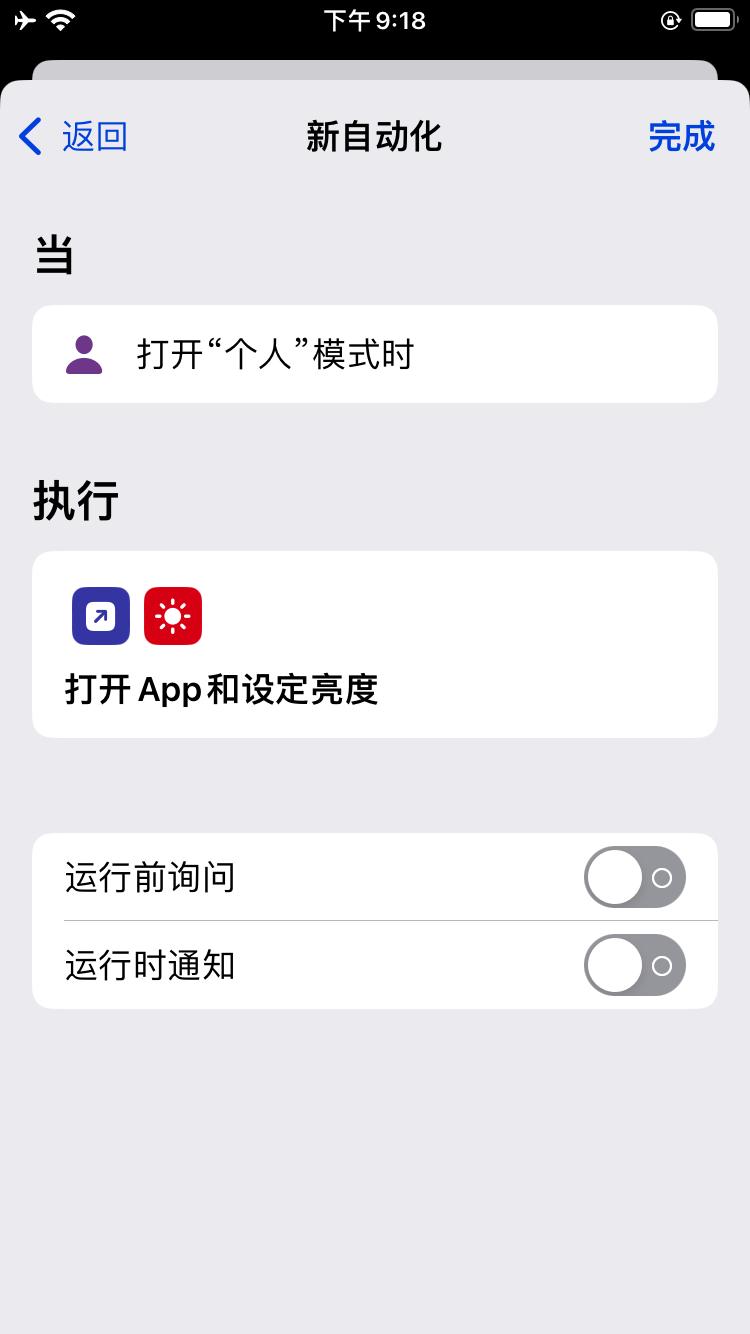Tap the time display in the status bar

[375, 20]
